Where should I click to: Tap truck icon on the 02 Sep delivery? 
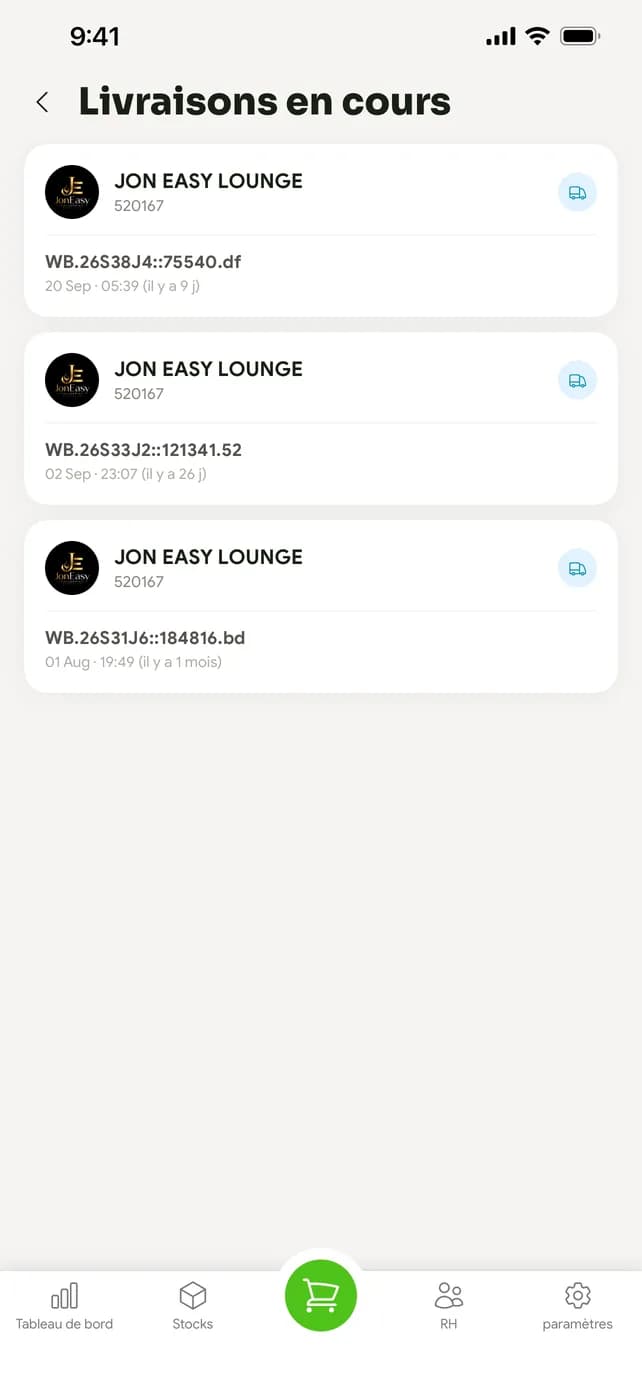577,380
